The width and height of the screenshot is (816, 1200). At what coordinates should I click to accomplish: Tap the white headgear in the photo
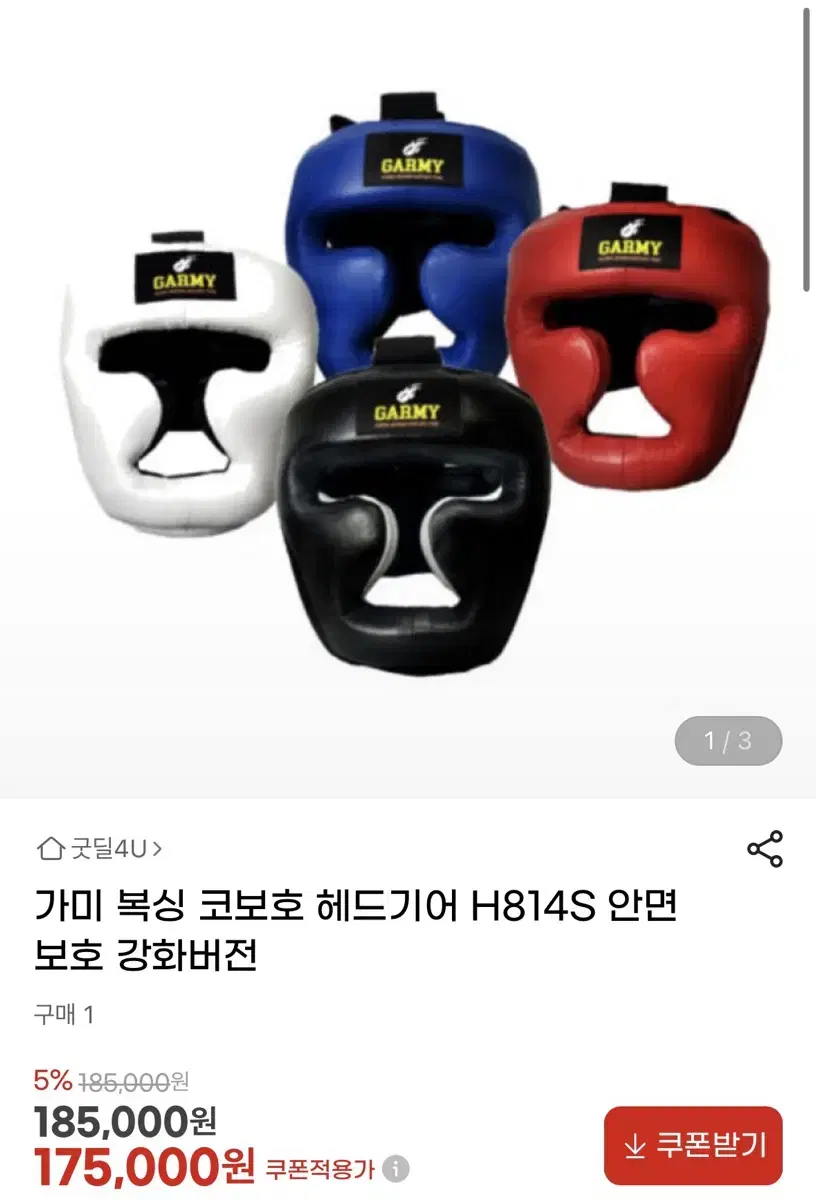point(180,390)
